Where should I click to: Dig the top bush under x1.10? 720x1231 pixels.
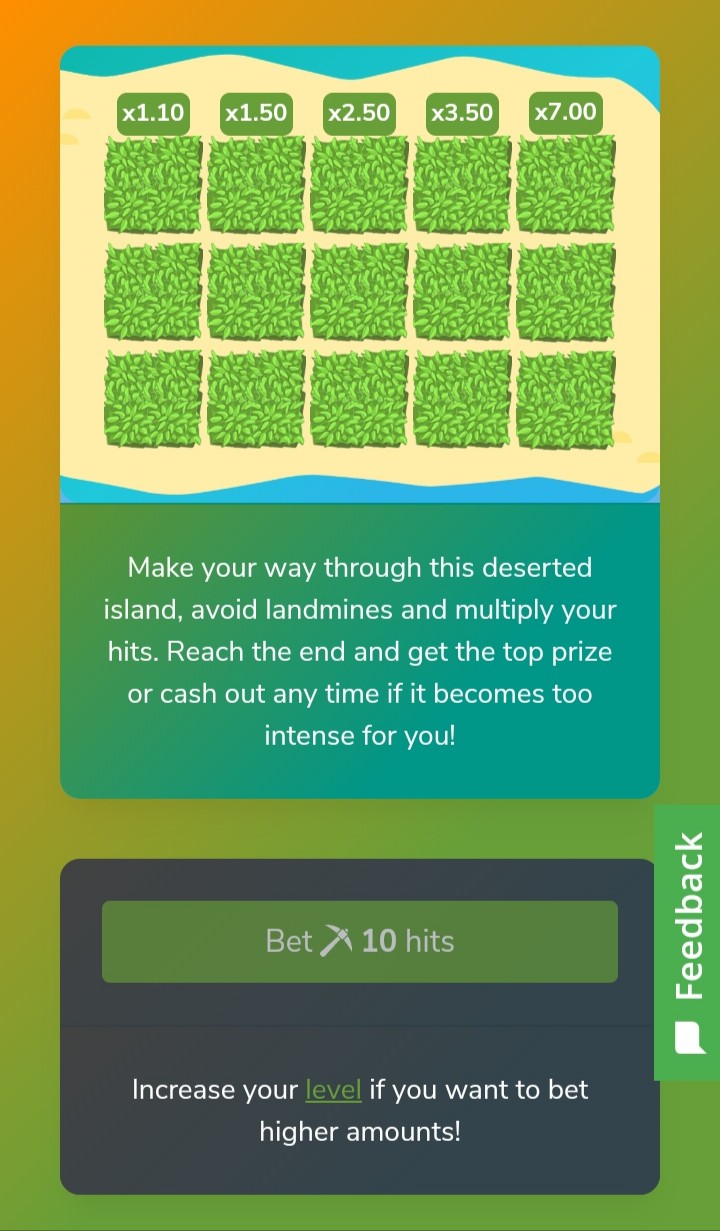pos(153,185)
